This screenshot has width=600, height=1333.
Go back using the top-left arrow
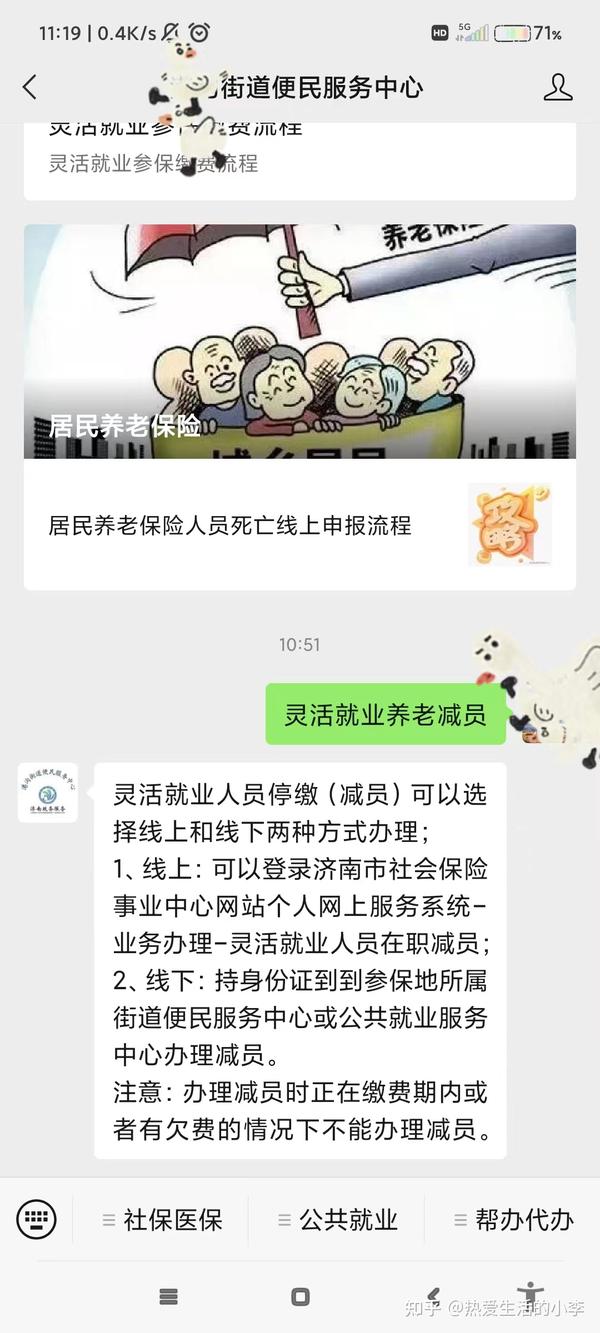[30, 87]
